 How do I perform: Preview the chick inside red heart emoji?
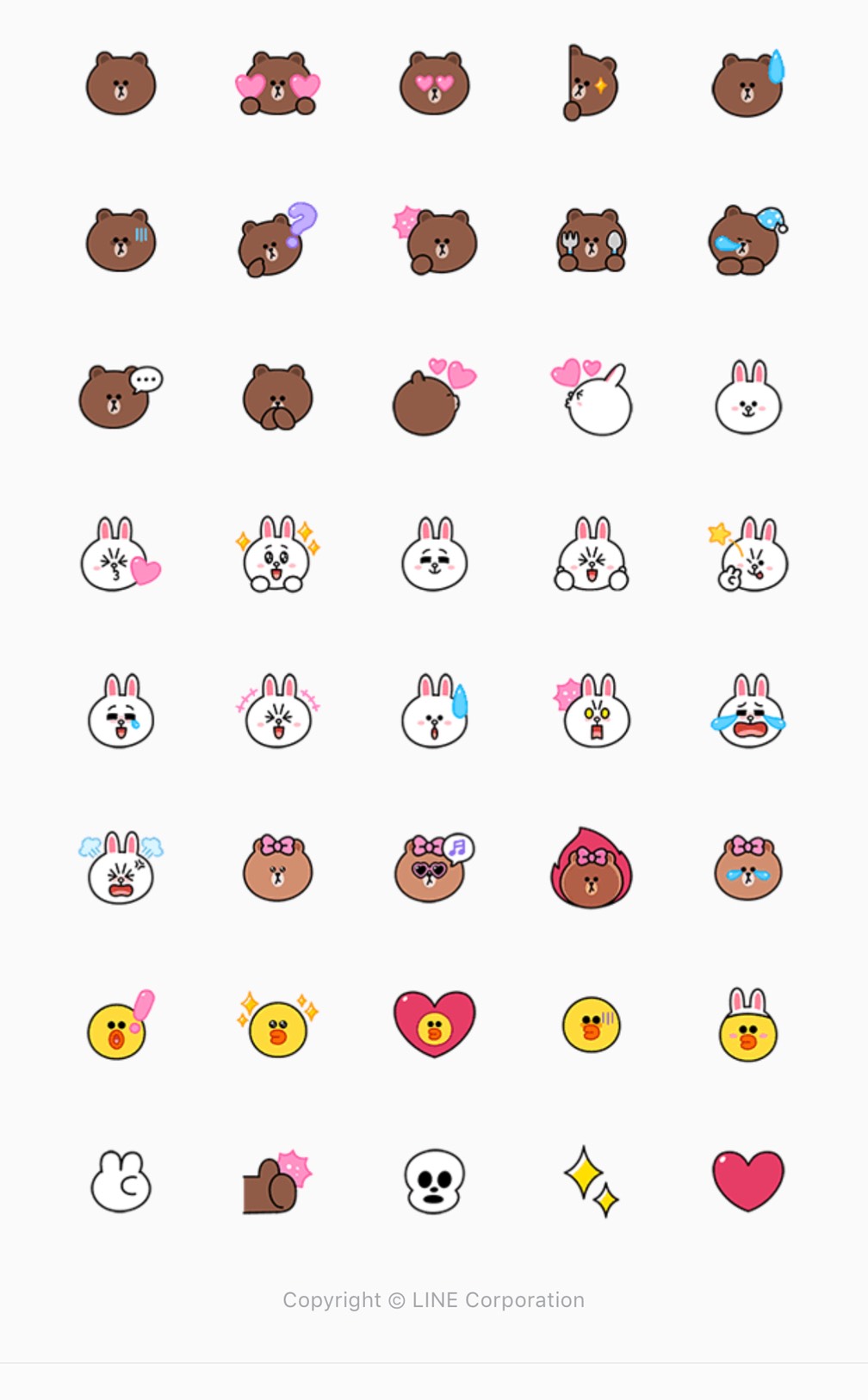tap(434, 1024)
